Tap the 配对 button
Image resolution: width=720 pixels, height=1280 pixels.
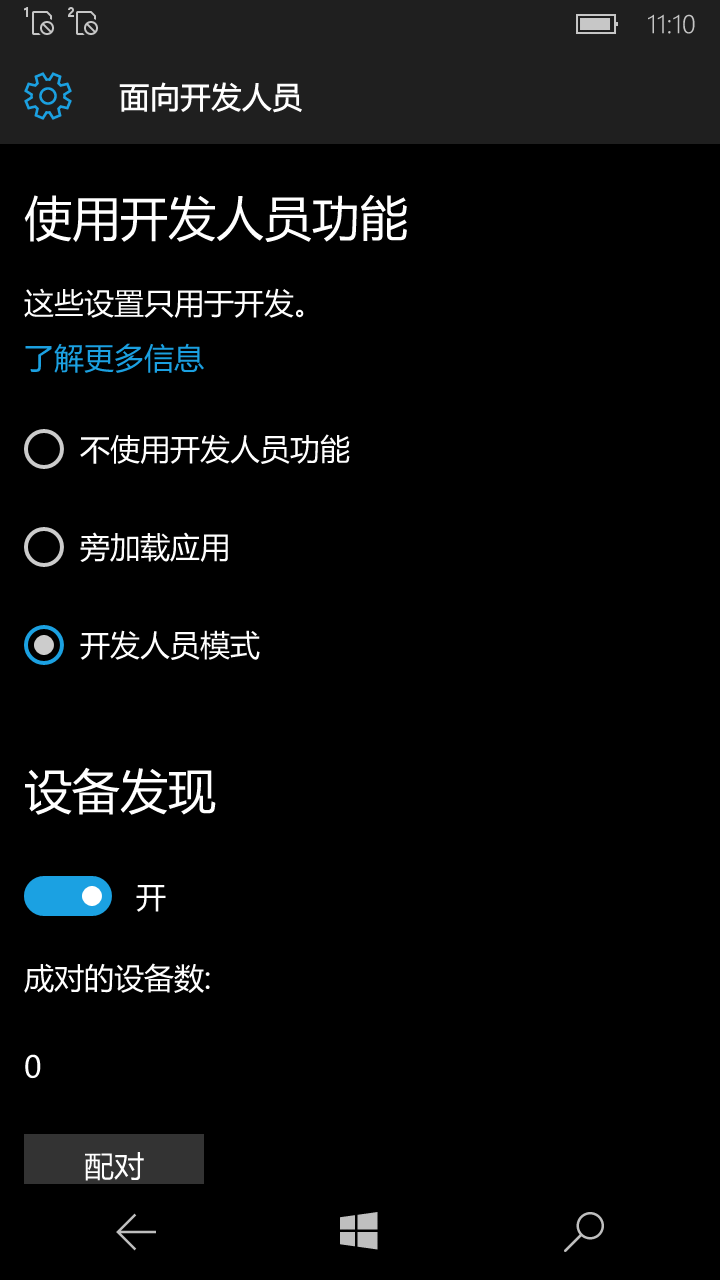click(114, 1160)
